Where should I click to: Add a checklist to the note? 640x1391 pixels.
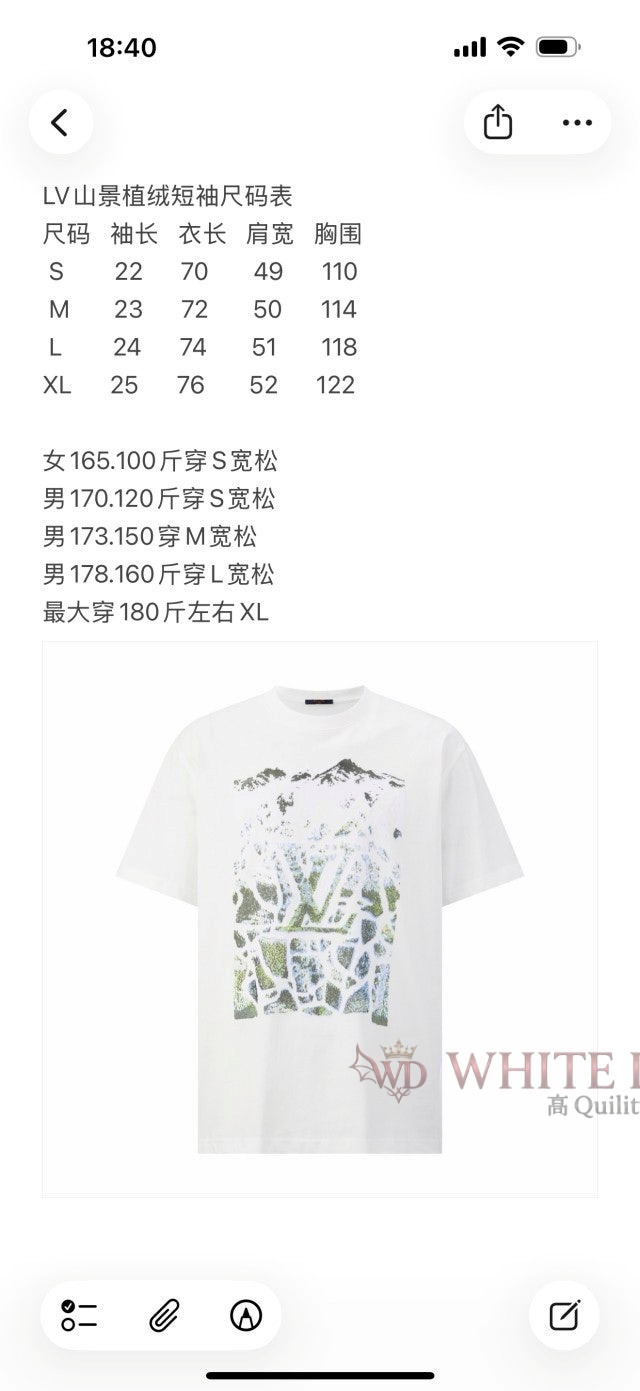click(79, 1315)
